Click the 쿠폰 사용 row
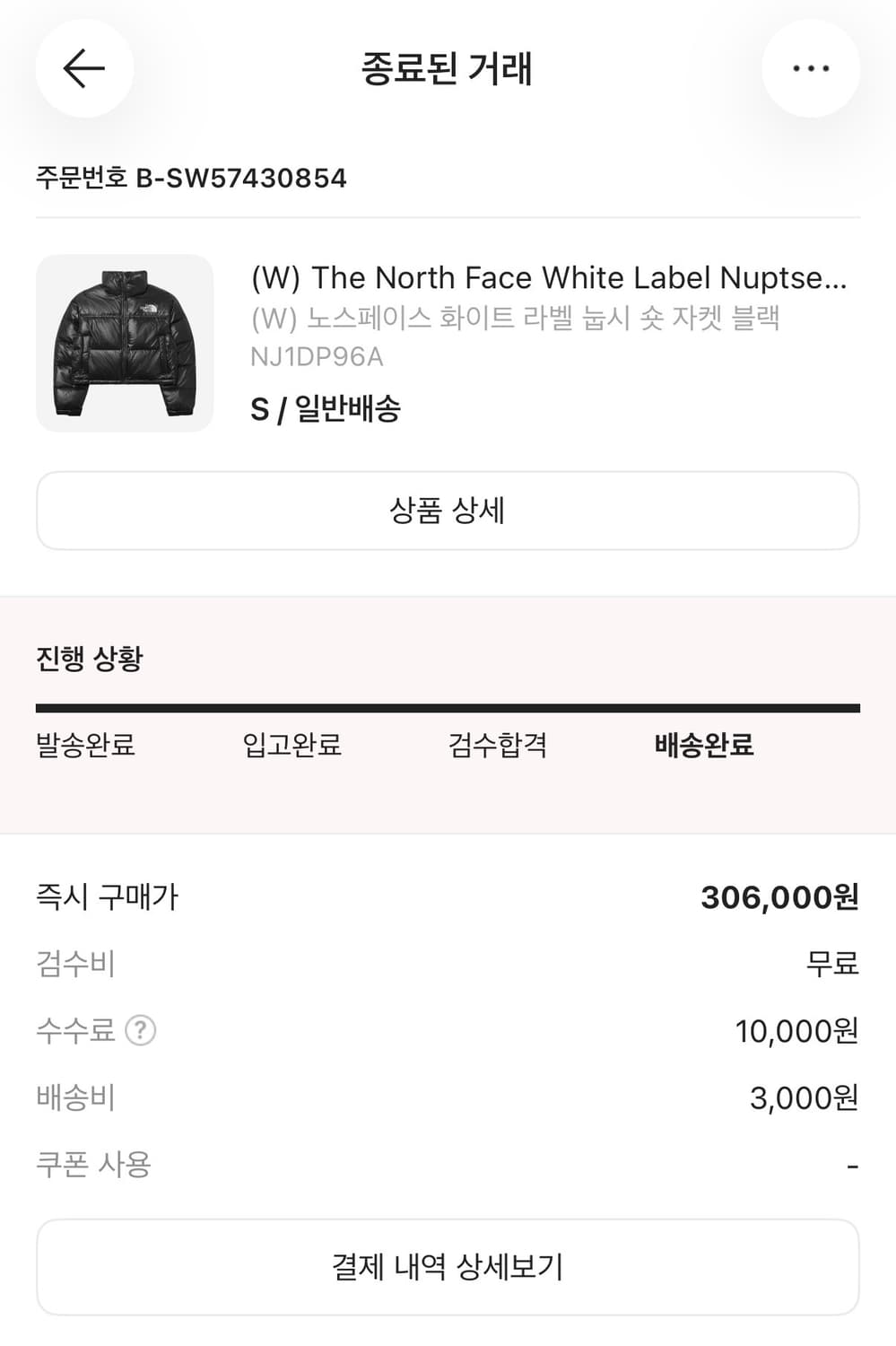This screenshot has height=1346, width=896. click(93, 1164)
